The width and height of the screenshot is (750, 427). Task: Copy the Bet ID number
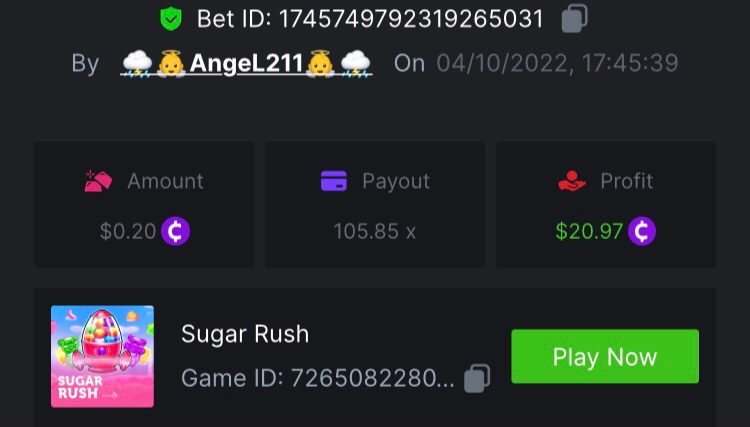575,18
